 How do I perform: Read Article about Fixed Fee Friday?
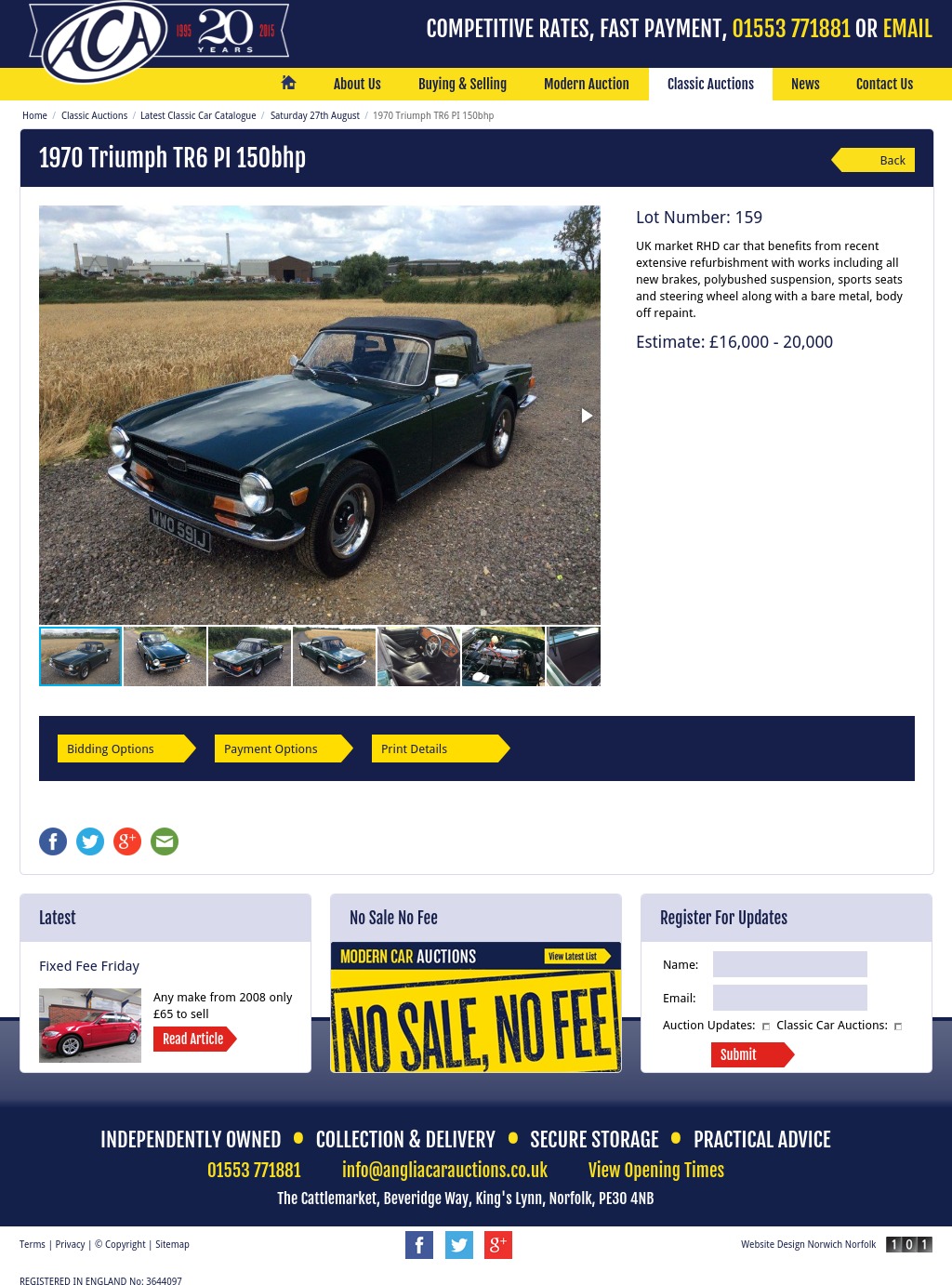pyautogui.click(x=193, y=1039)
